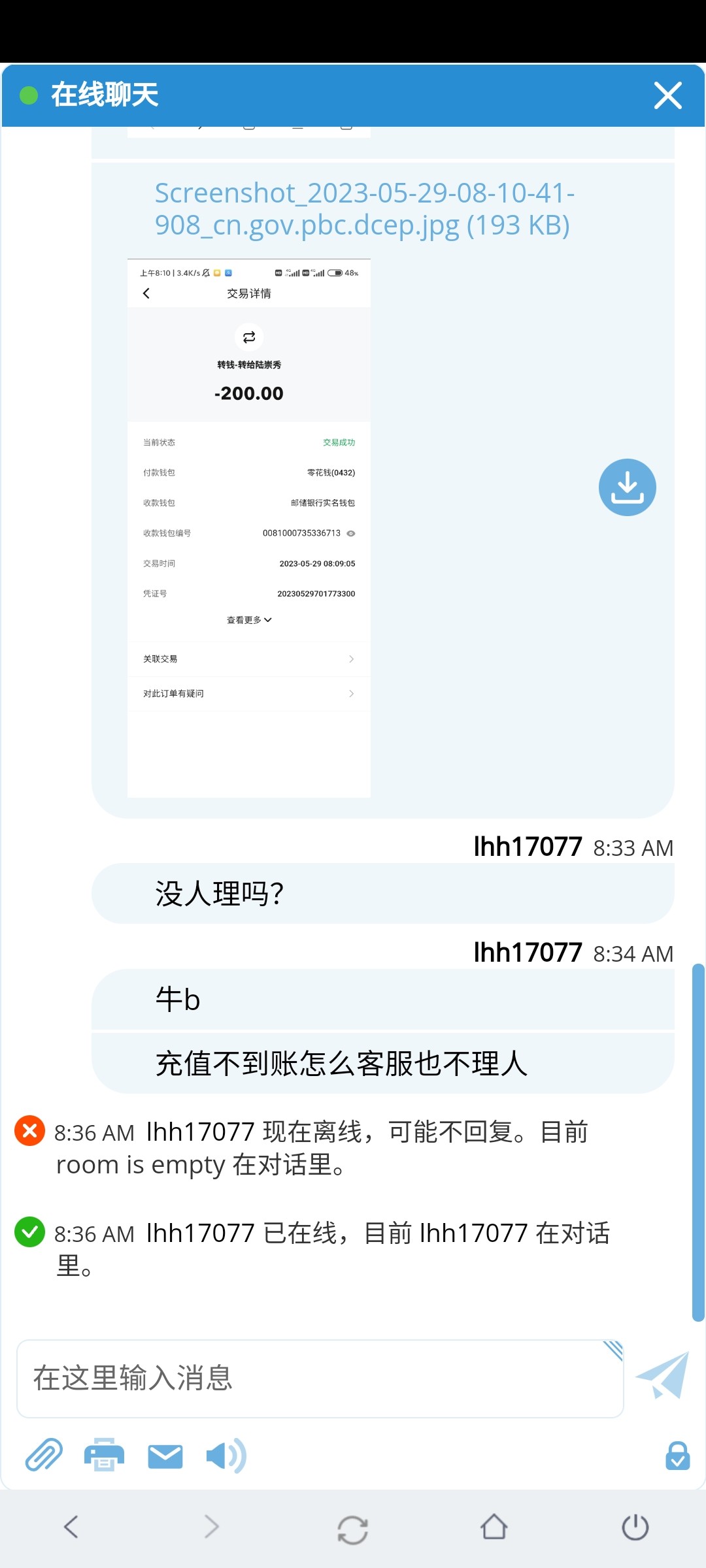Open the Screenshot_2023-05-29 jpg file link
The image size is (706, 1568).
click(364, 209)
